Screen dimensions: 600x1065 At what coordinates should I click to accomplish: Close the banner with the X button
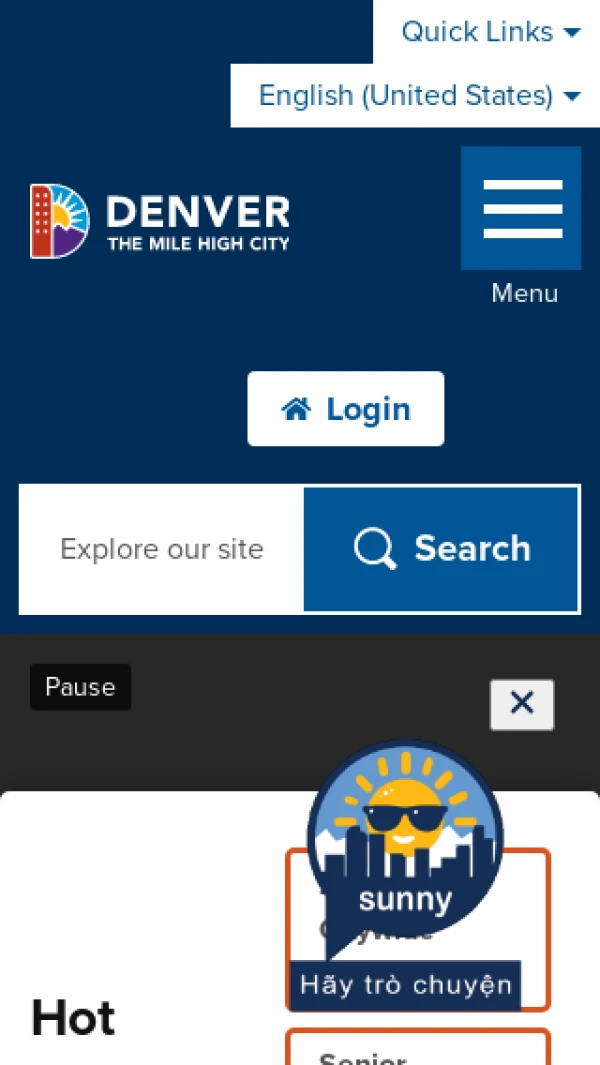point(521,704)
